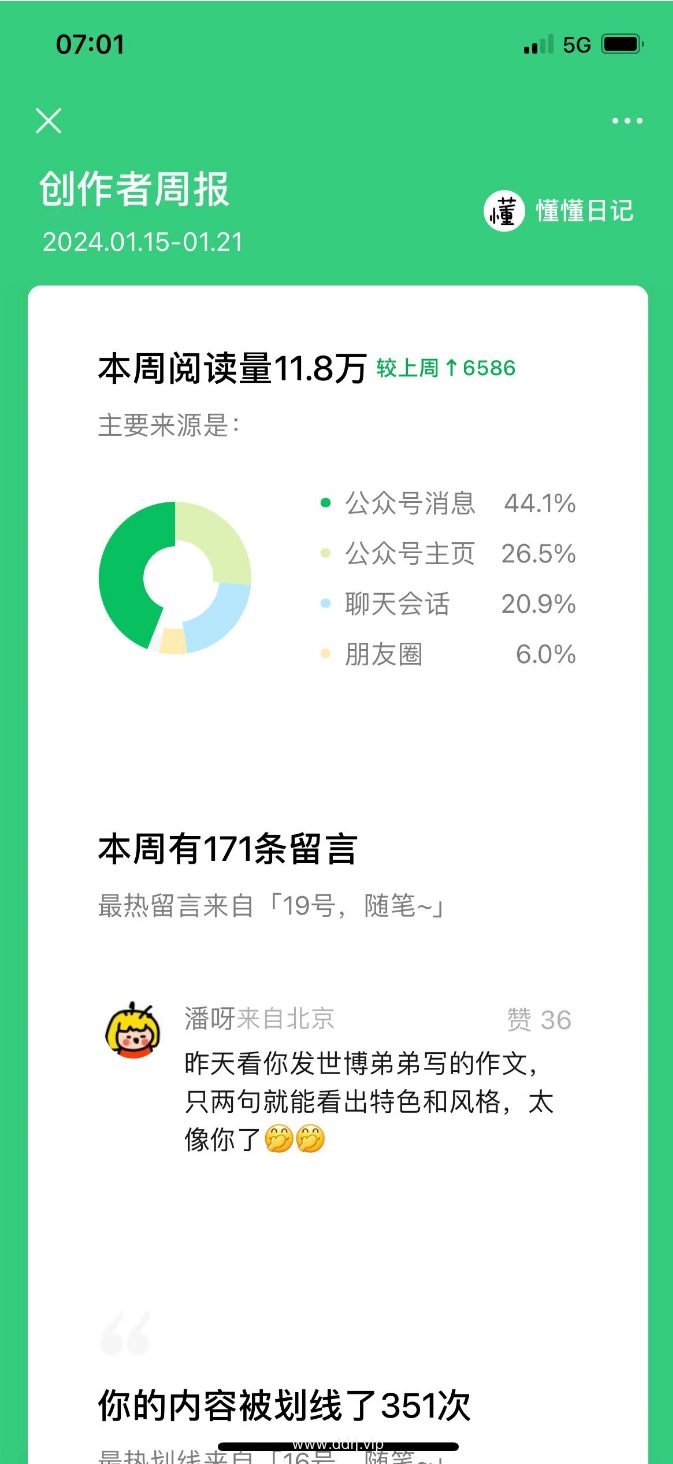The image size is (673, 1464).
Task: Close the creator weekly report
Action: (48, 121)
